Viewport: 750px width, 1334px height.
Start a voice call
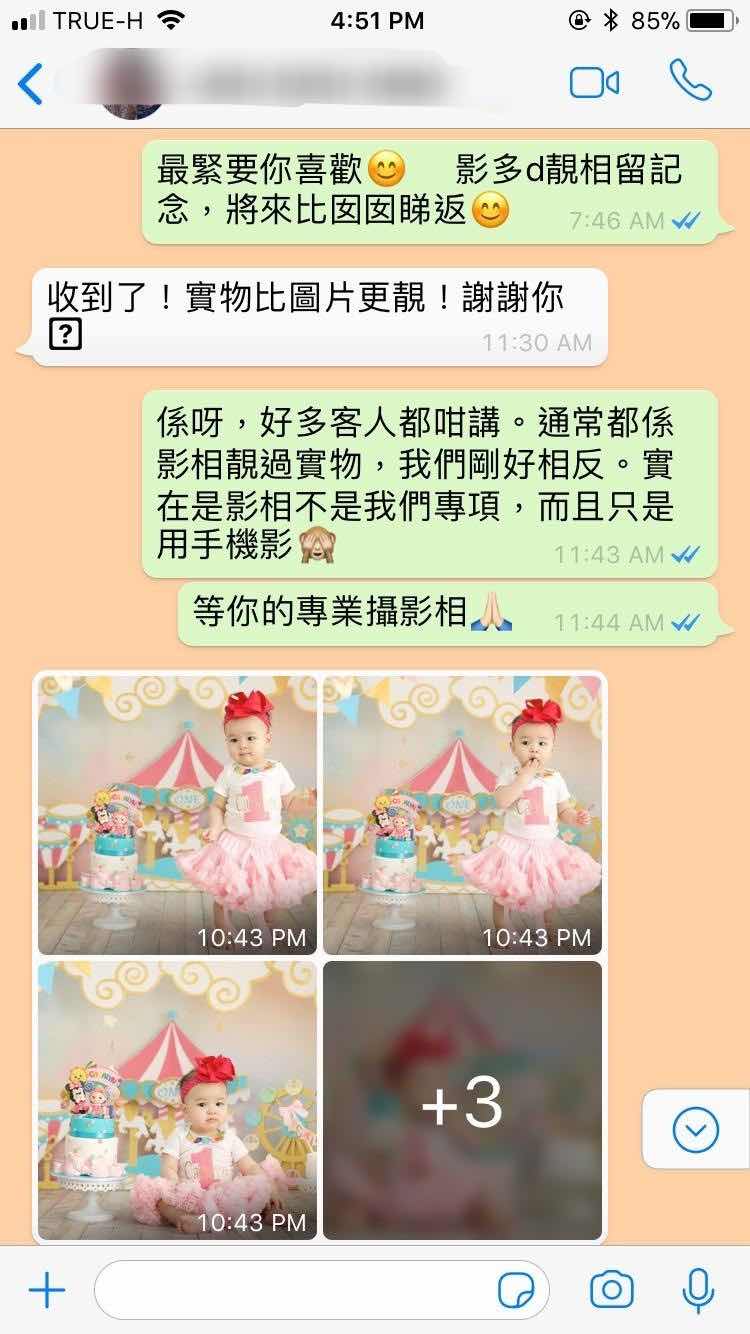(x=690, y=81)
